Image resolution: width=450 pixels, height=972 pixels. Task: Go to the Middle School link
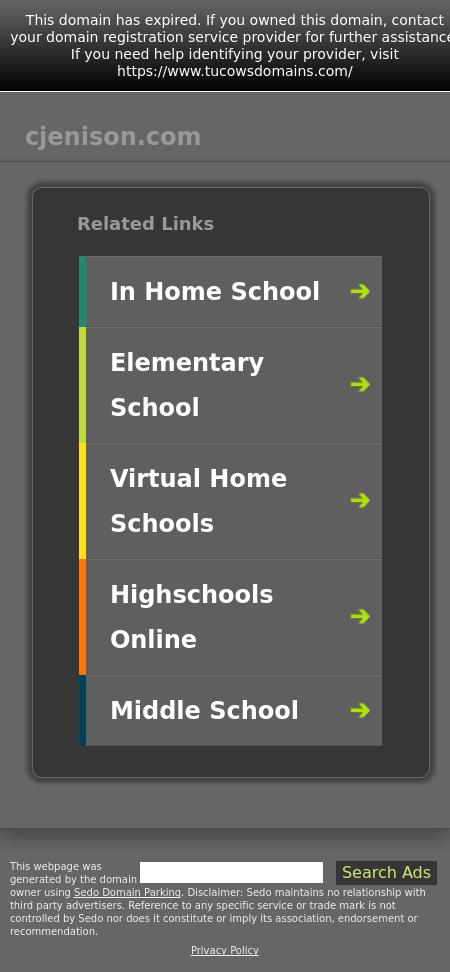(231, 710)
